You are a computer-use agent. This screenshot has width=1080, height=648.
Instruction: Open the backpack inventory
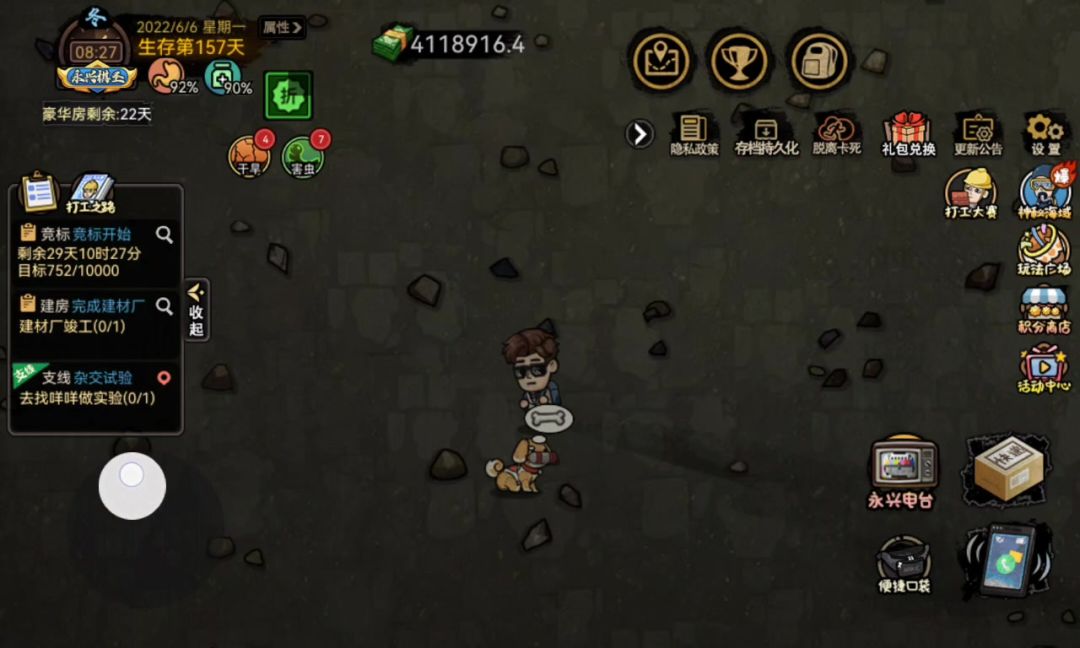(819, 61)
